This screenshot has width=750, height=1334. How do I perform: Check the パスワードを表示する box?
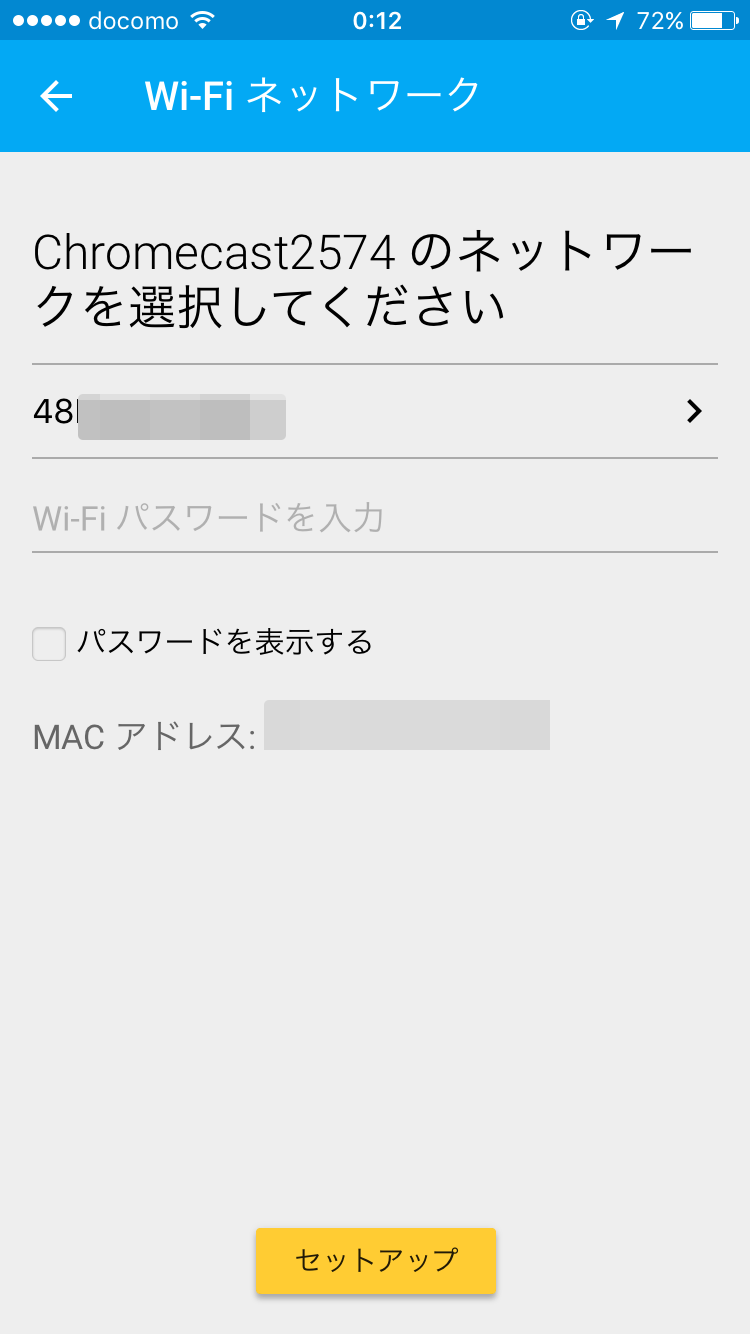pyautogui.click(x=49, y=644)
